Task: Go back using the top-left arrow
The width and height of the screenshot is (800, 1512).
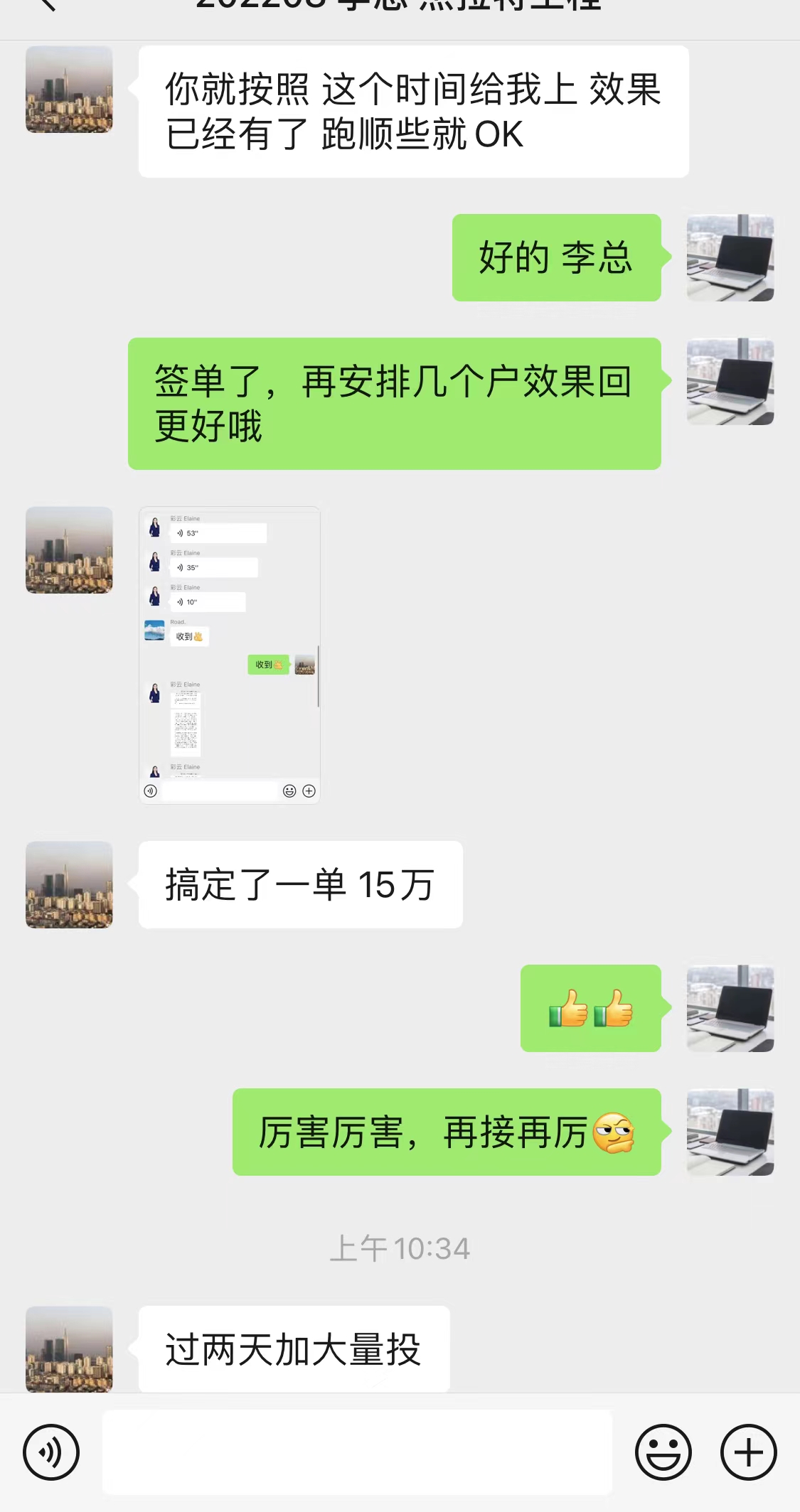Action: tap(47, 6)
